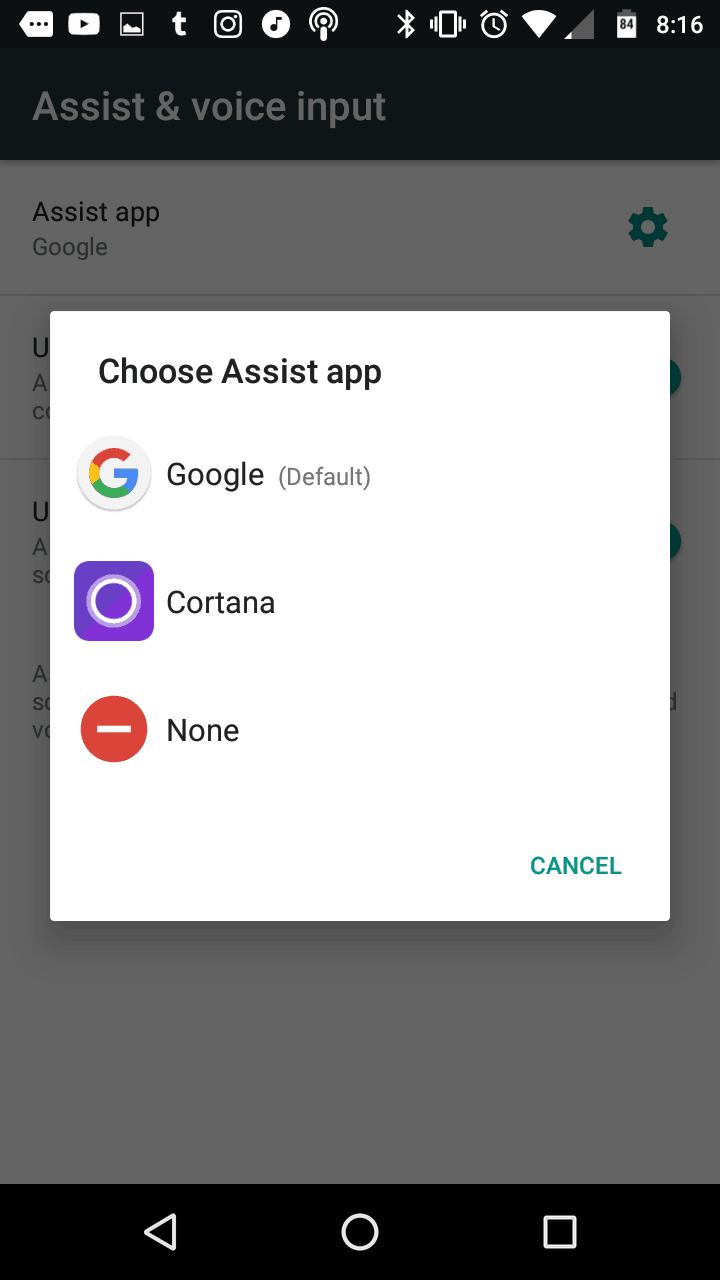Set assist app to None
Screen dimensions: 720x1280
coord(360,730)
